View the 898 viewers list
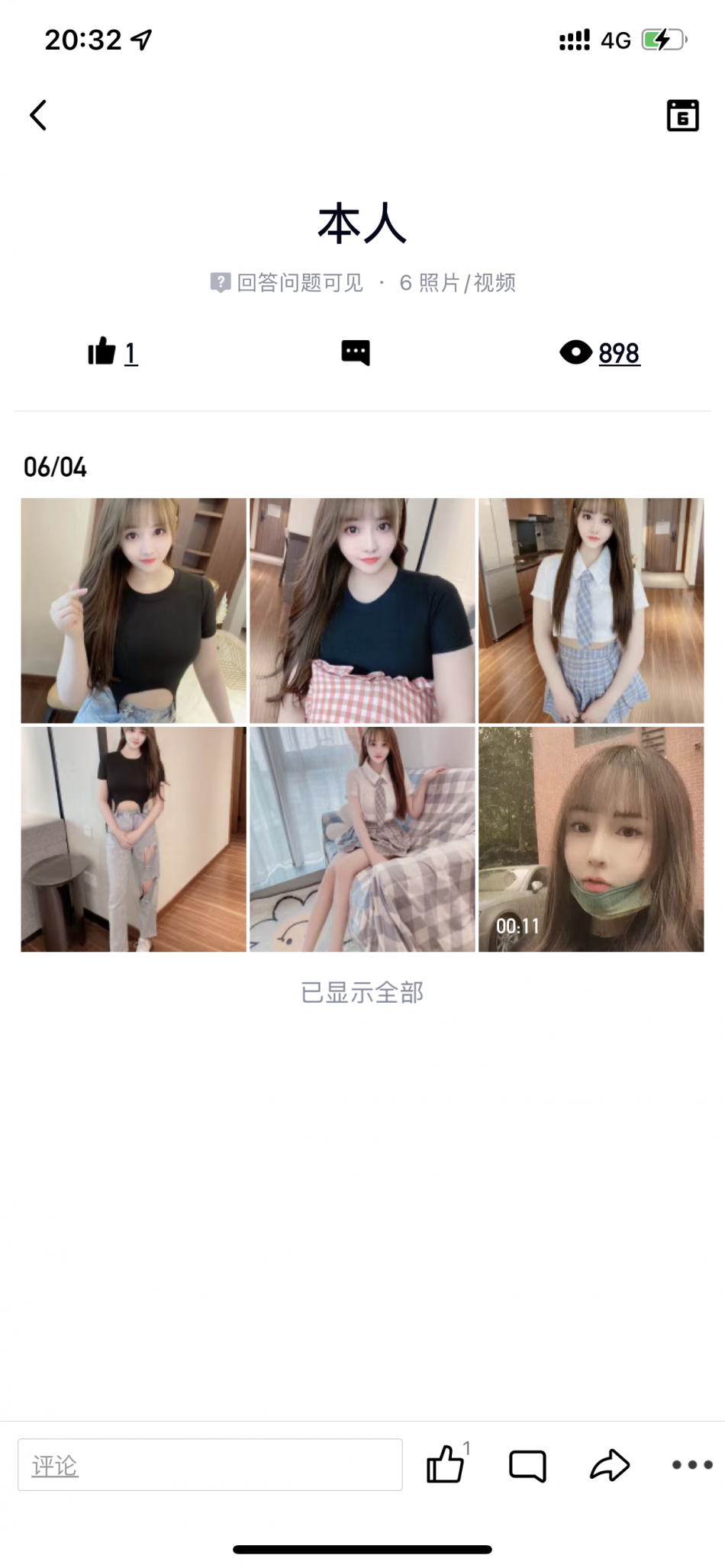 point(601,352)
